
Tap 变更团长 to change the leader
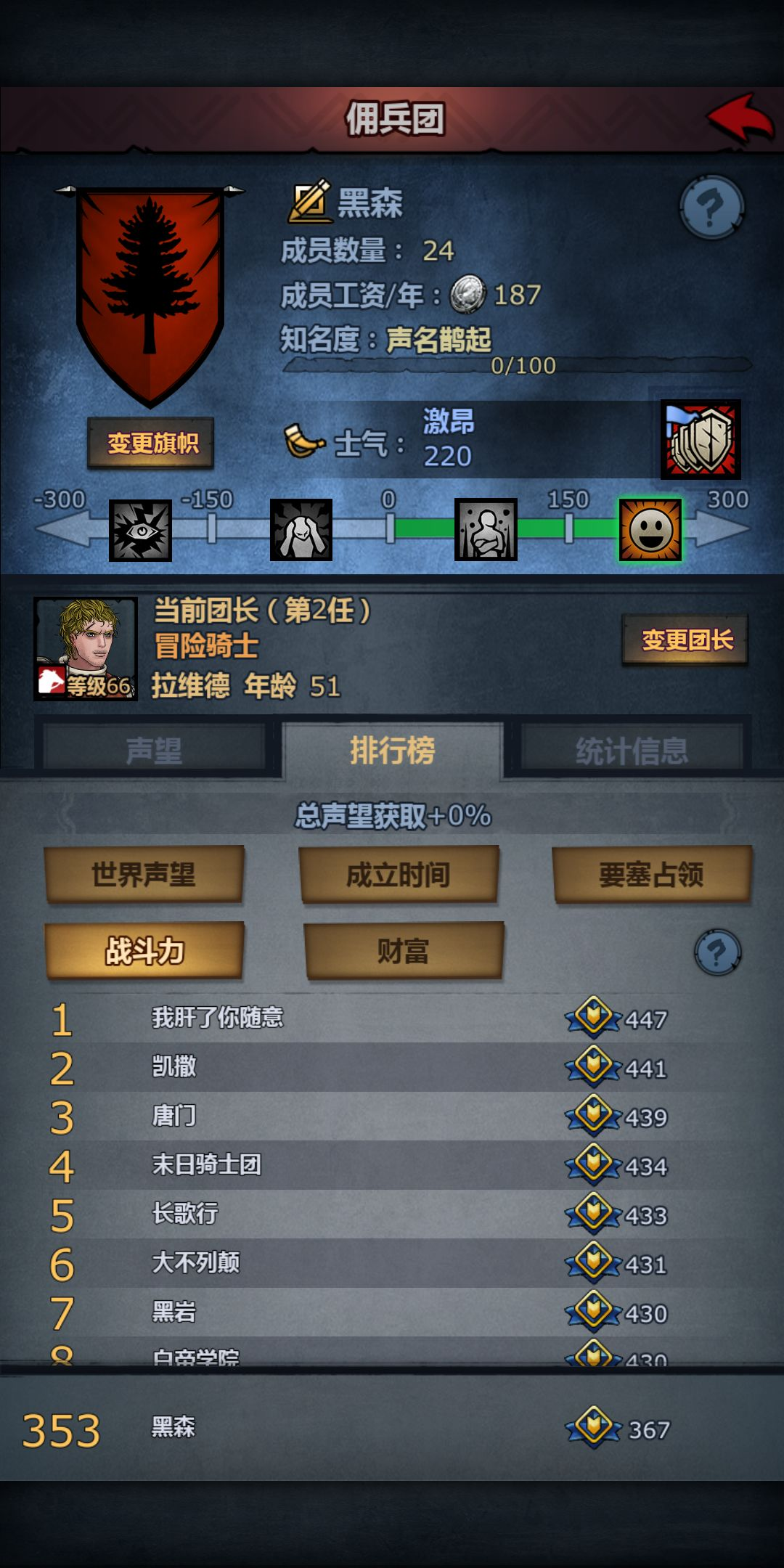[686, 640]
